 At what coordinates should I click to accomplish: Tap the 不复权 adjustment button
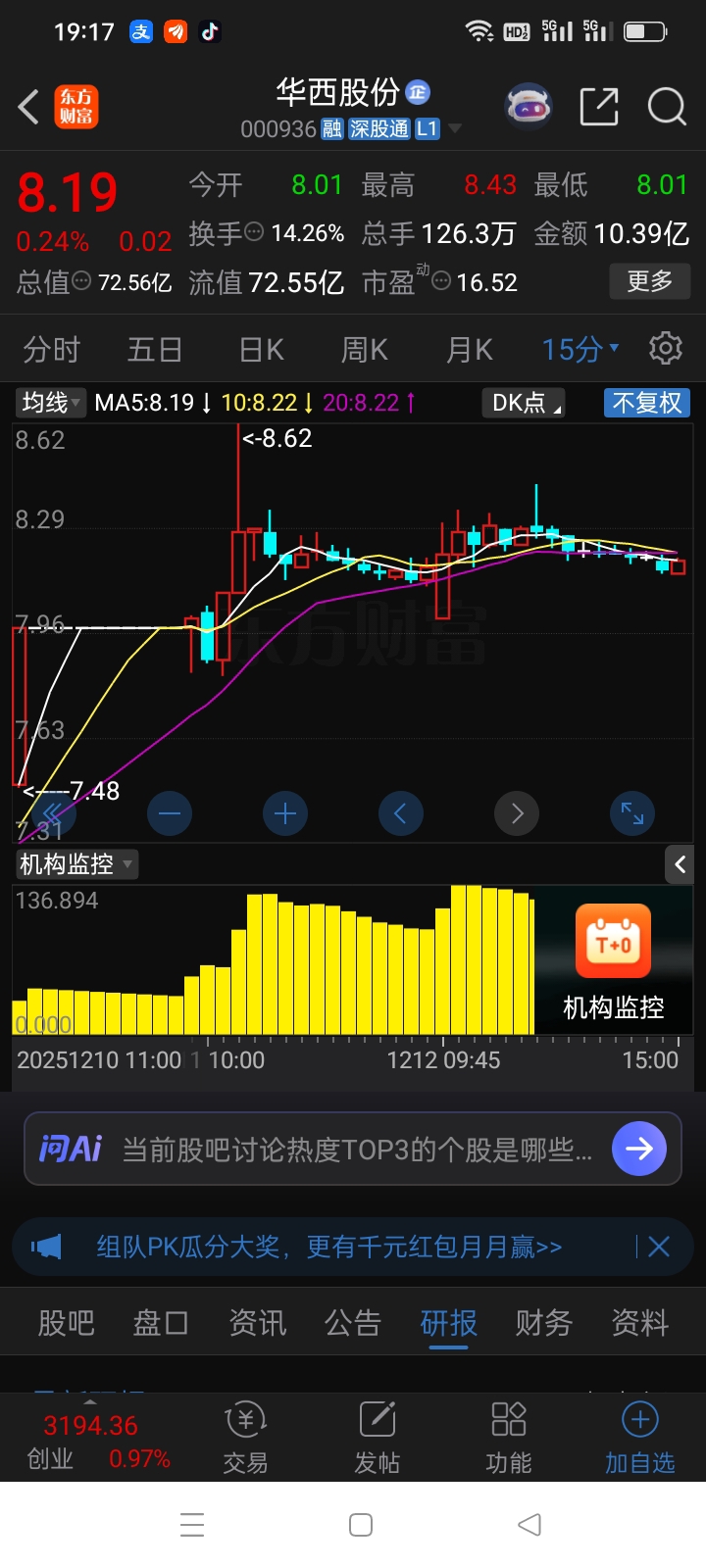coord(646,403)
